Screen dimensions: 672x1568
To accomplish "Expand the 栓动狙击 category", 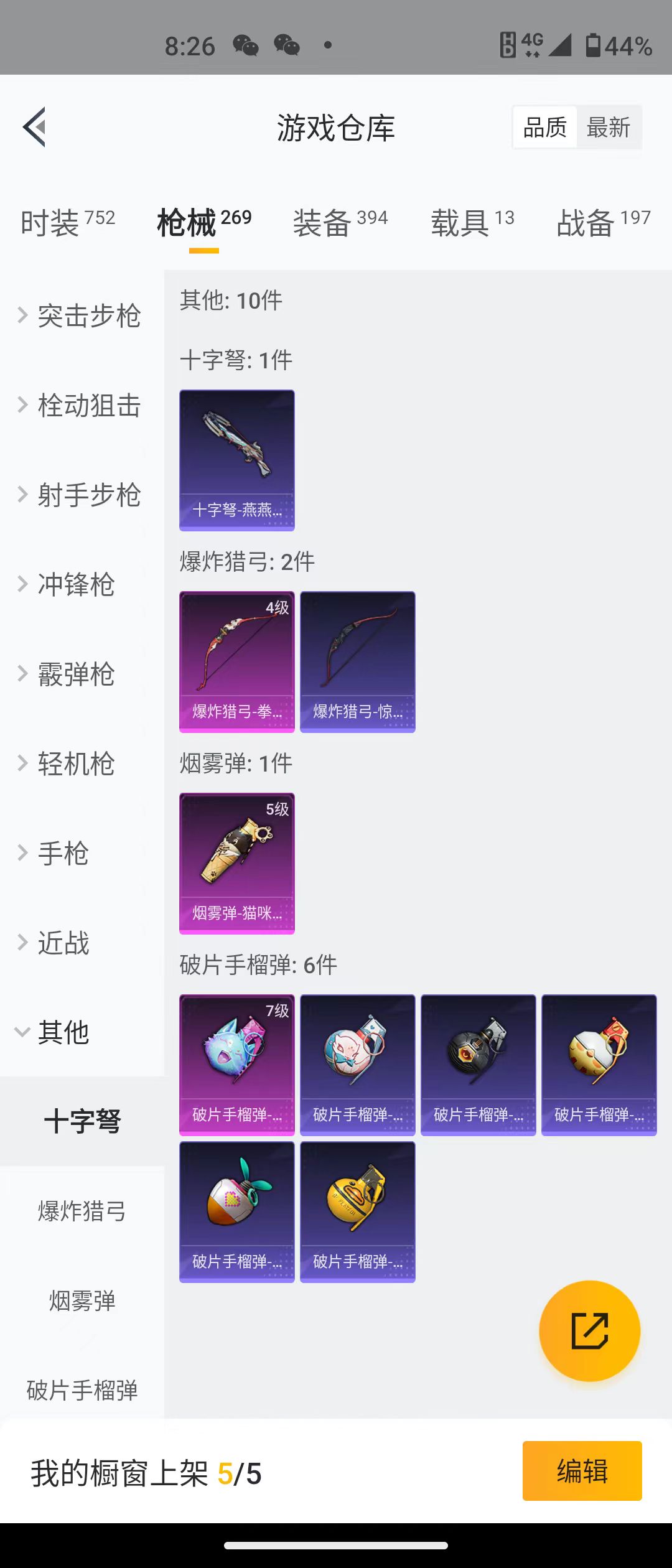I will [81, 406].
